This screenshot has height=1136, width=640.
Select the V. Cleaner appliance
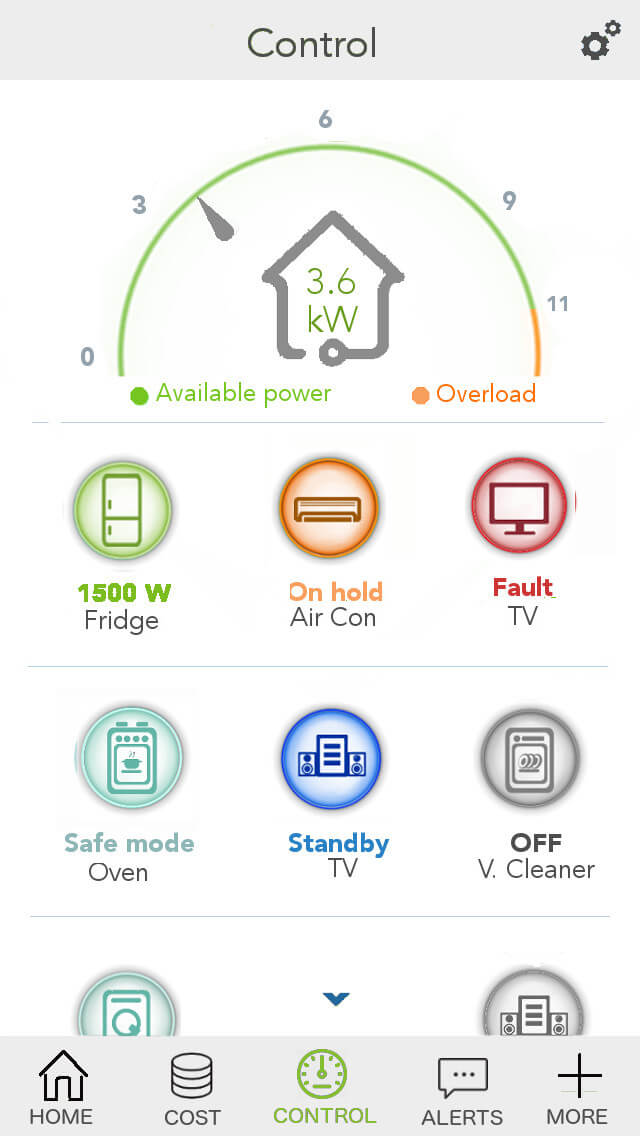531,759
